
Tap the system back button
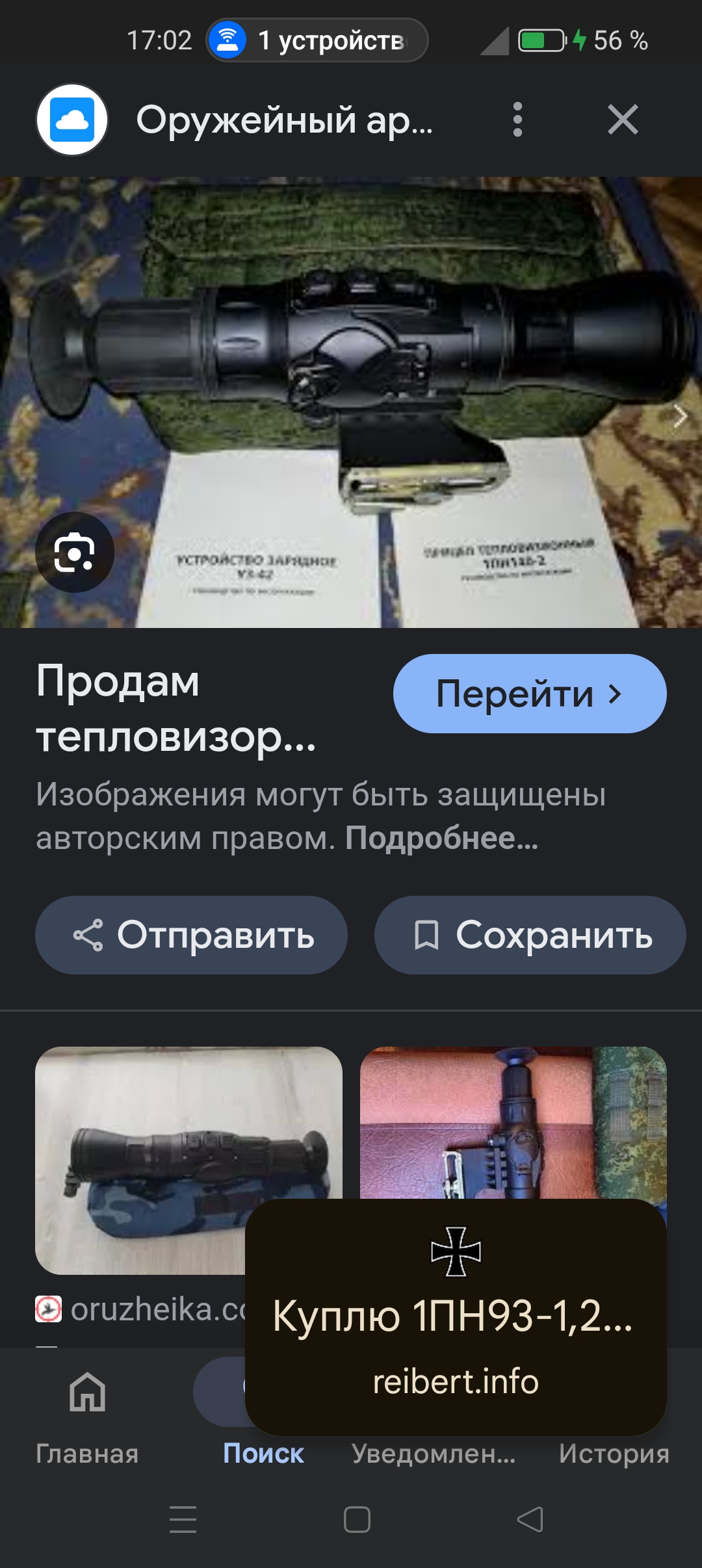coord(530,1519)
